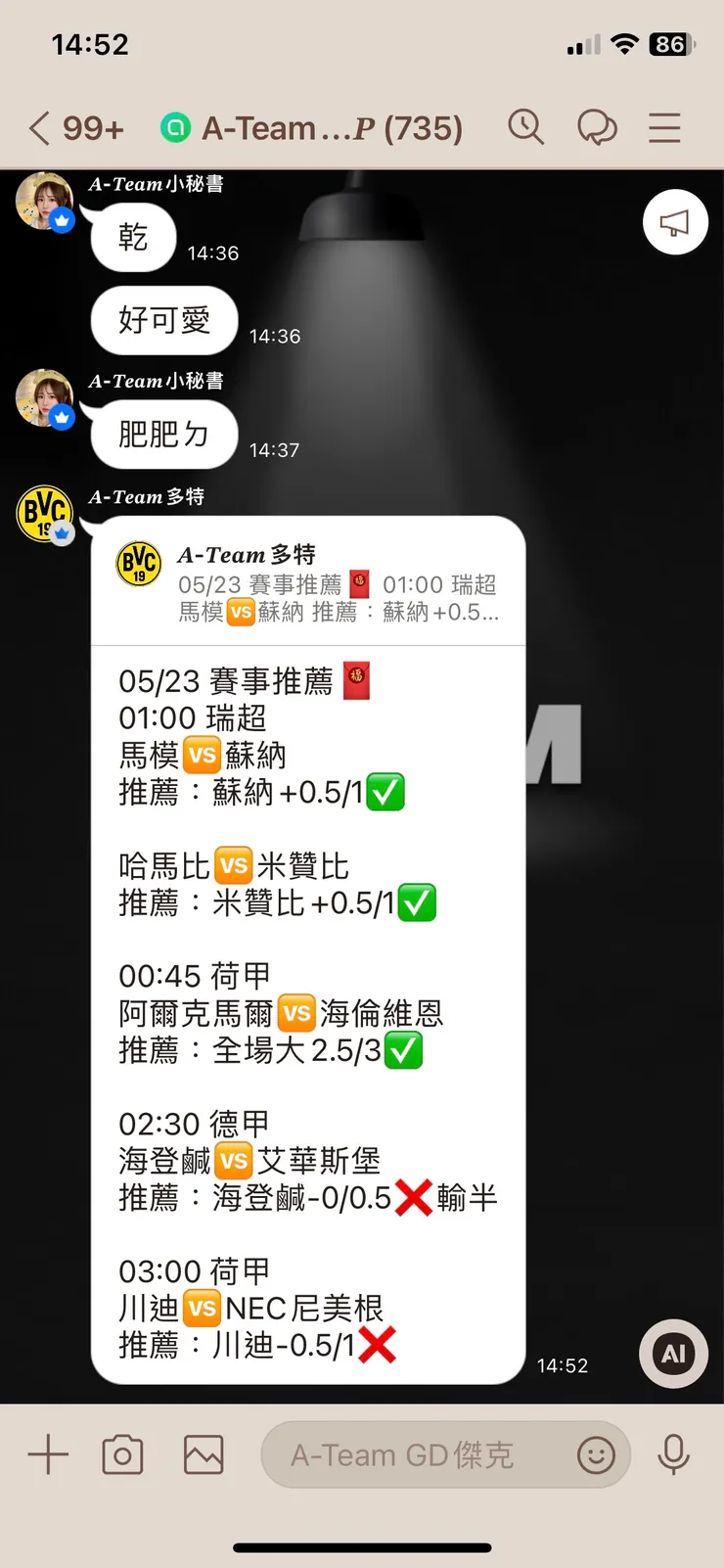
Task: Open the camera to take a photo
Action: point(121,1454)
